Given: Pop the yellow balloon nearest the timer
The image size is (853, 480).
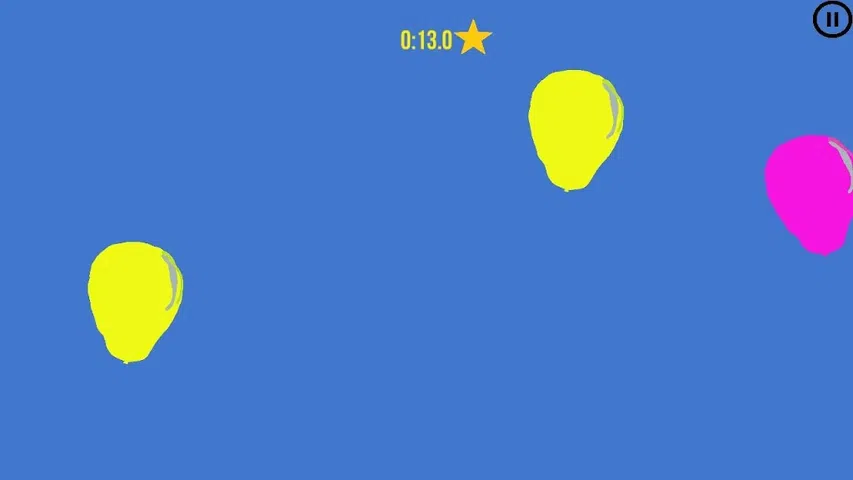Looking at the screenshot, I should (574, 126).
